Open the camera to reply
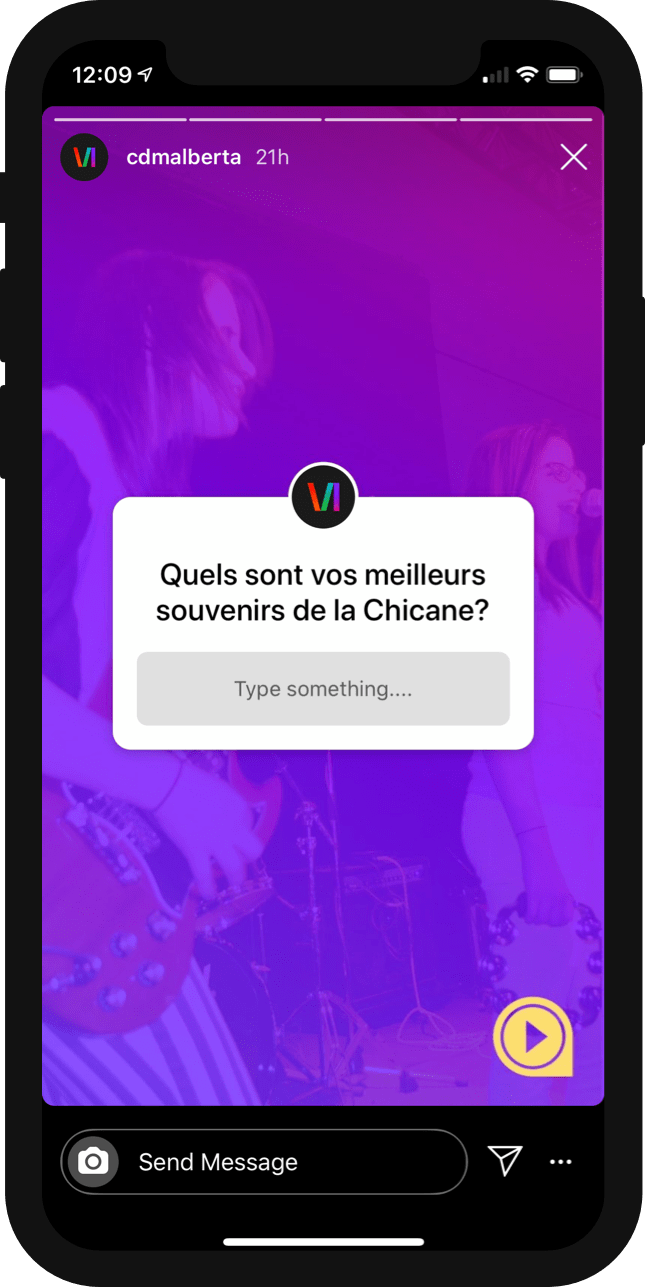646x1288 pixels. (x=93, y=1161)
